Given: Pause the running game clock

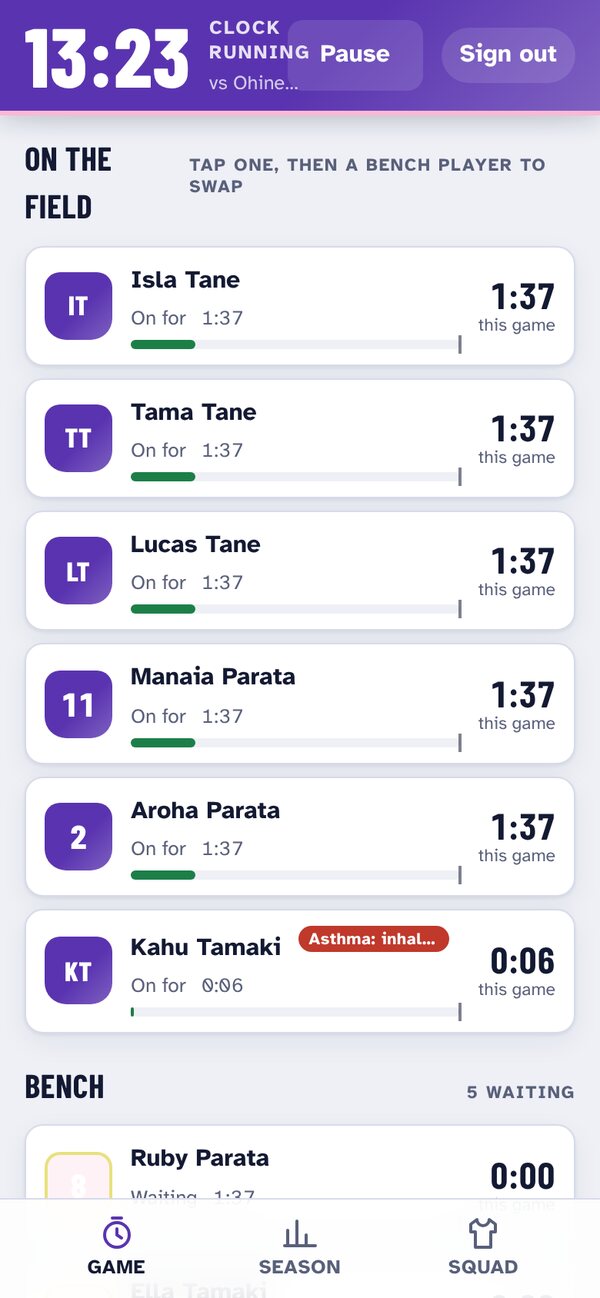Looking at the screenshot, I should point(355,55).
